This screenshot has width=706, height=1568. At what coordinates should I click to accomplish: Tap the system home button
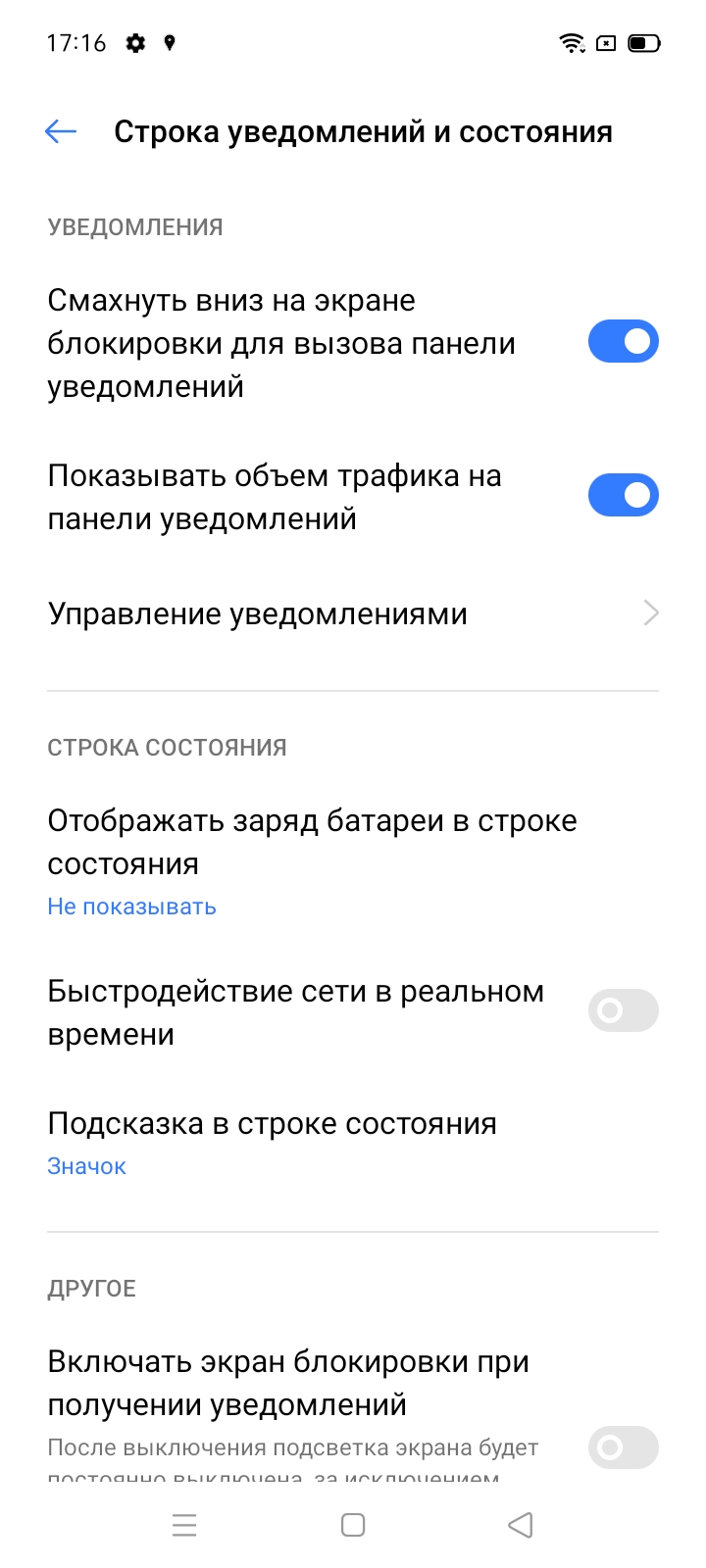click(x=353, y=1525)
